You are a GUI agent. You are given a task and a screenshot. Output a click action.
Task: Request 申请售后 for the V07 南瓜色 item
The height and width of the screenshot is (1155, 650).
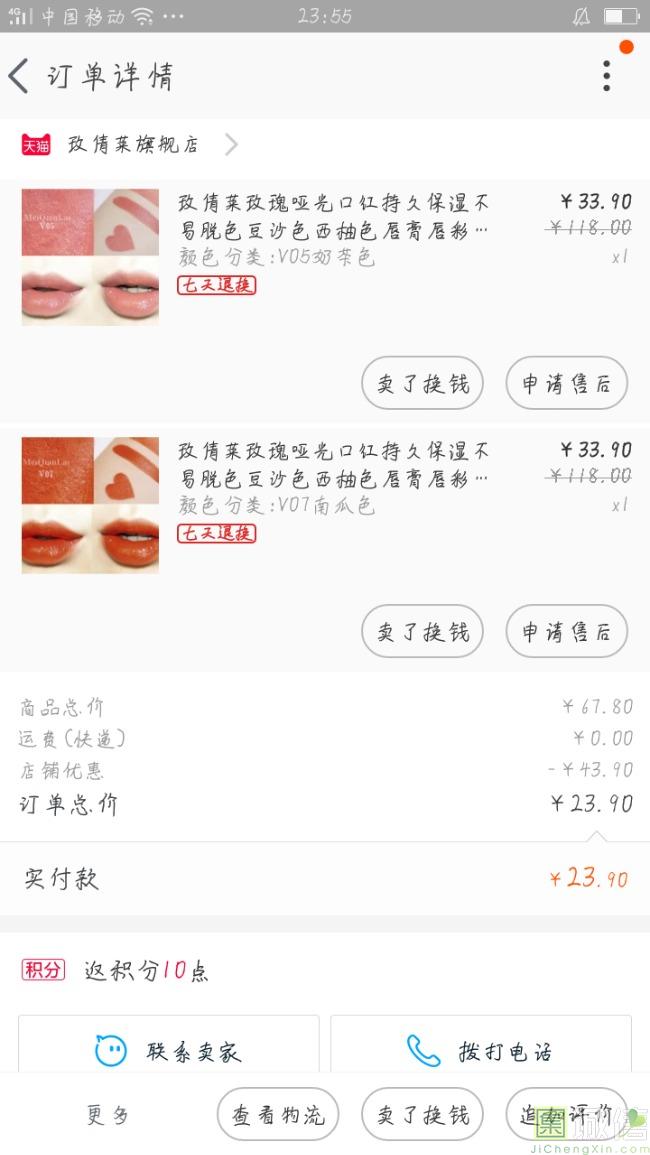[x=566, y=631]
